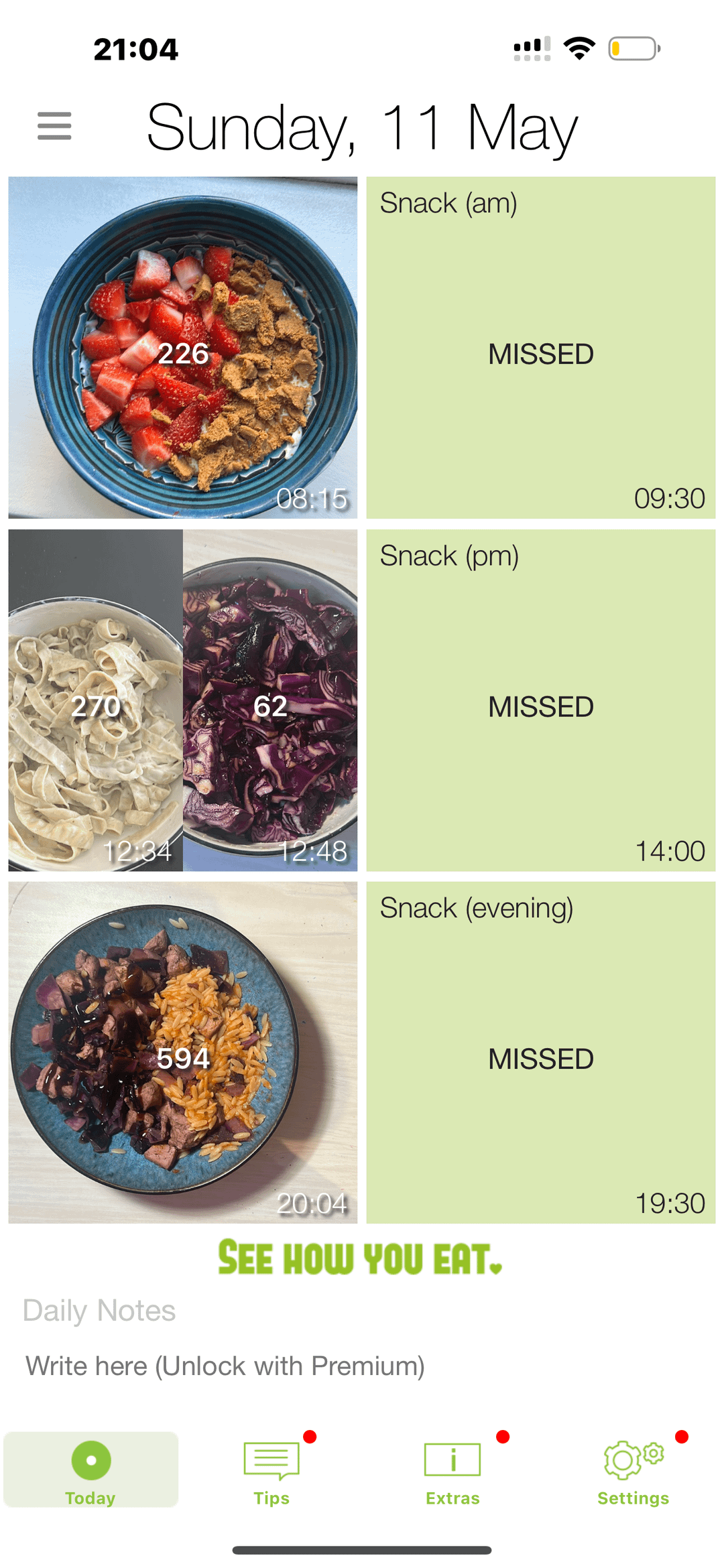Select the missed Snack (evening) slot
724x1568 pixels.
541,1053
